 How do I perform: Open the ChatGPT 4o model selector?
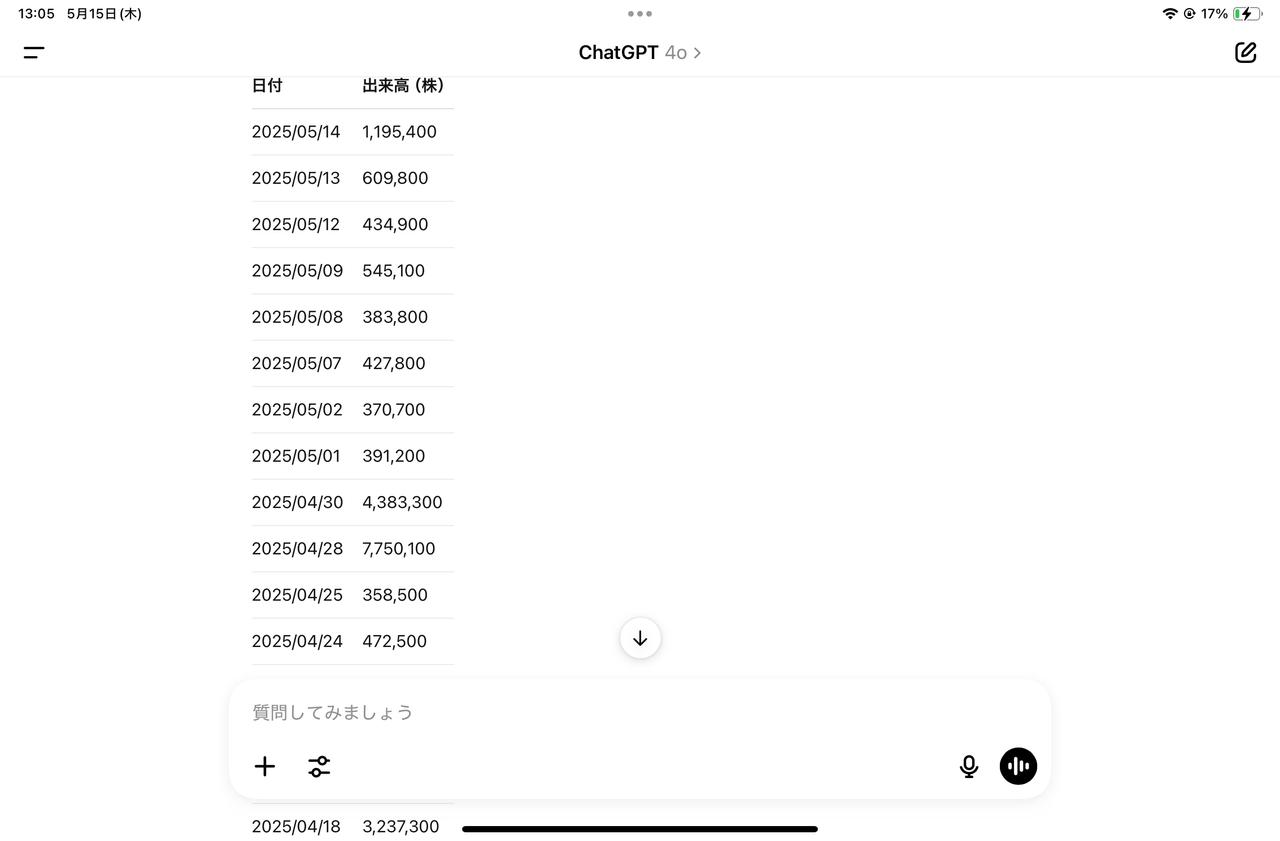coord(640,53)
